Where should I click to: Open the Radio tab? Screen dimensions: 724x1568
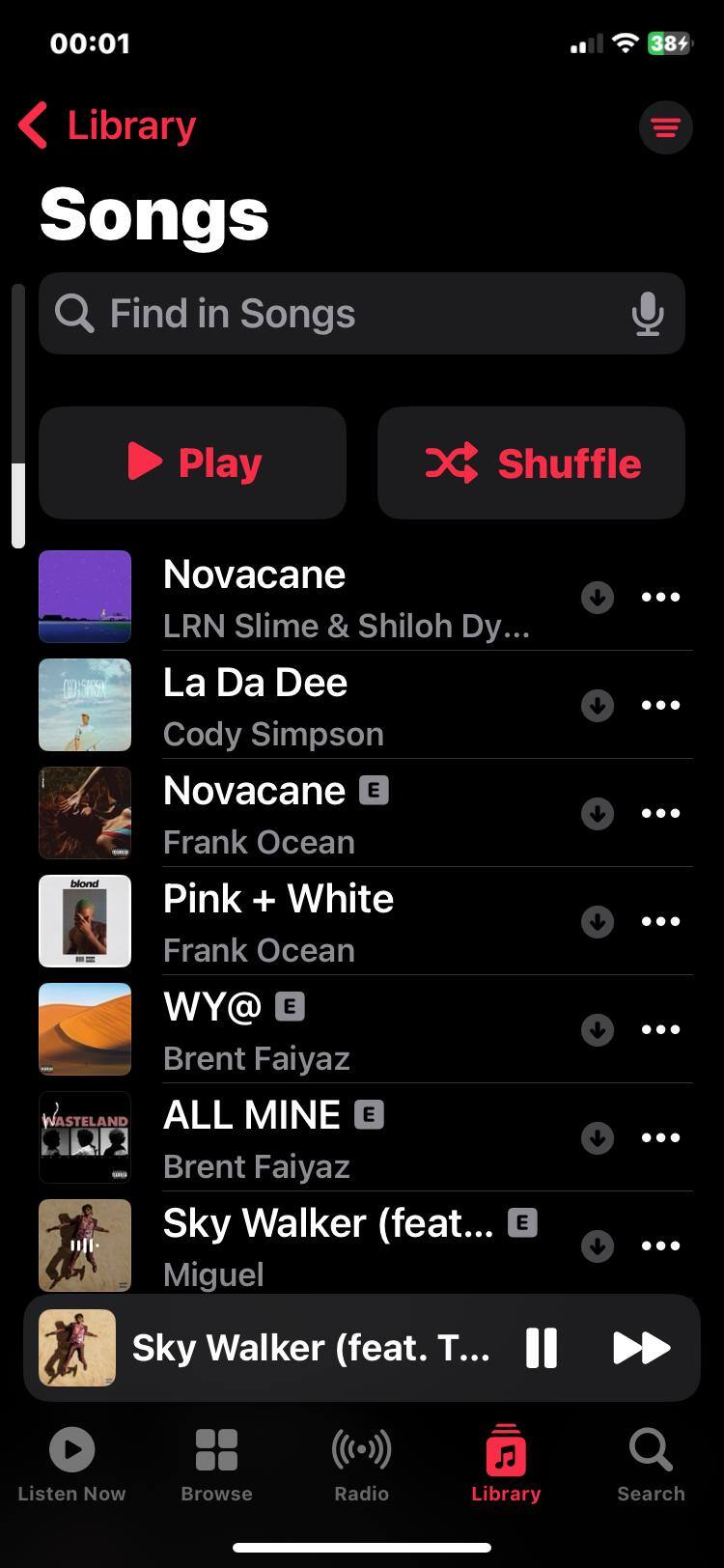click(362, 1465)
